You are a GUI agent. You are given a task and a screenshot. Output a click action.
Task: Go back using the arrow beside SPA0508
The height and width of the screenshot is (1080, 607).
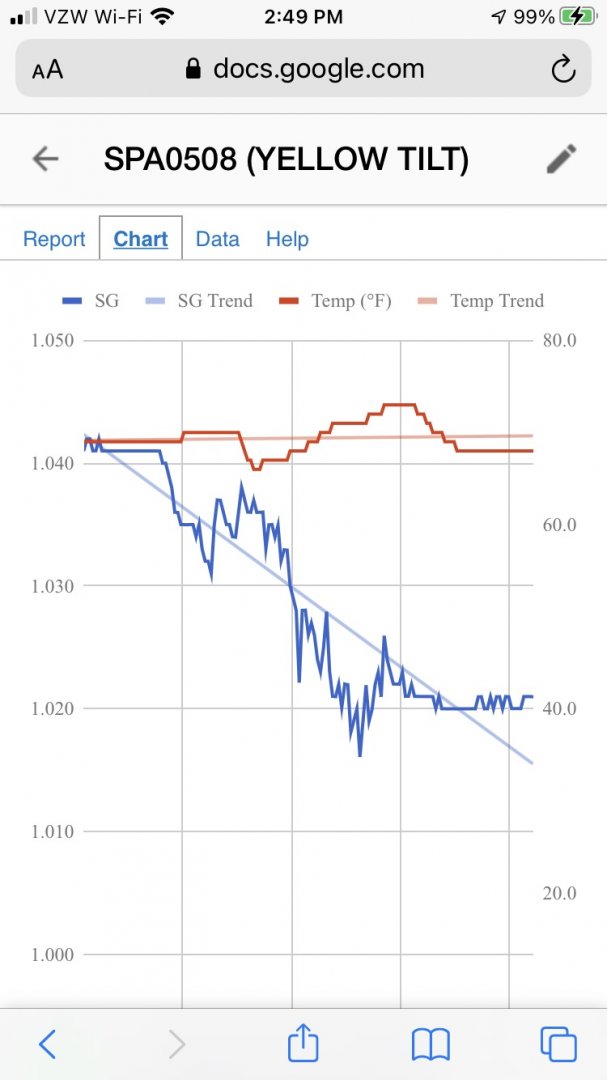pyautogui.click(x=46, y=159)
